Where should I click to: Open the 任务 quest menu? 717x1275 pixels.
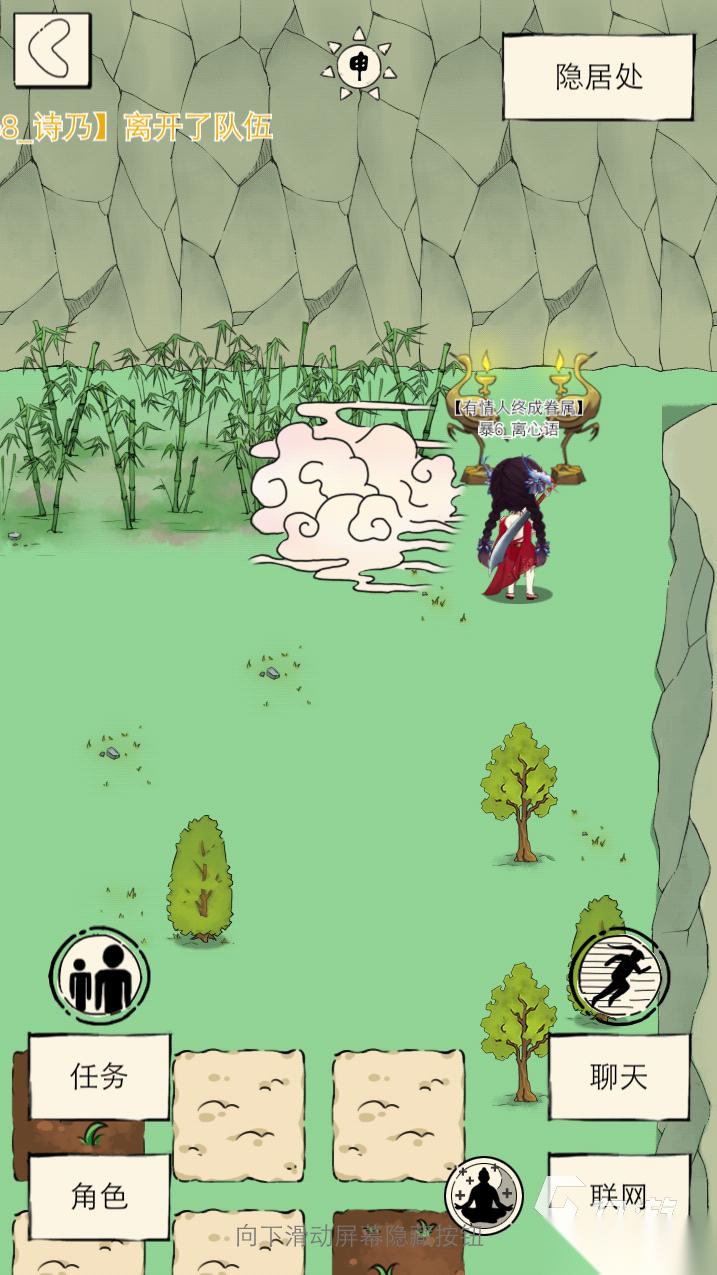pos(99,1076)
